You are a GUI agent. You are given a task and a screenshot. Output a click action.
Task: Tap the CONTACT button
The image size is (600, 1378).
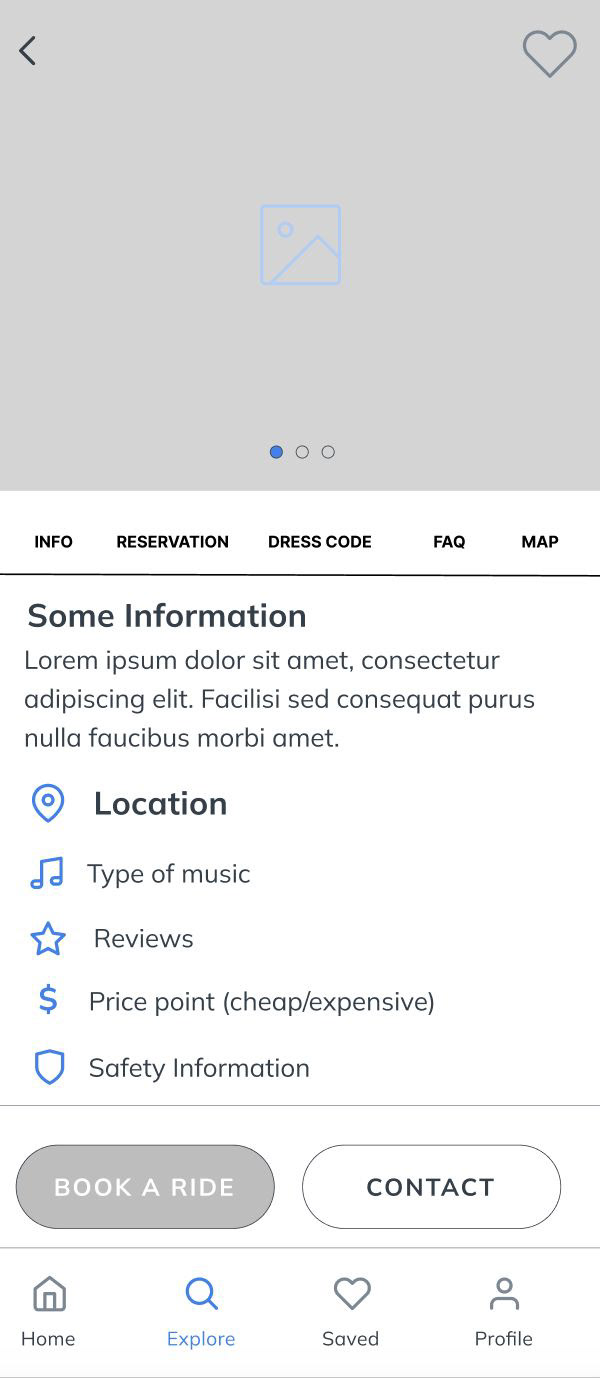[431, 1187]
